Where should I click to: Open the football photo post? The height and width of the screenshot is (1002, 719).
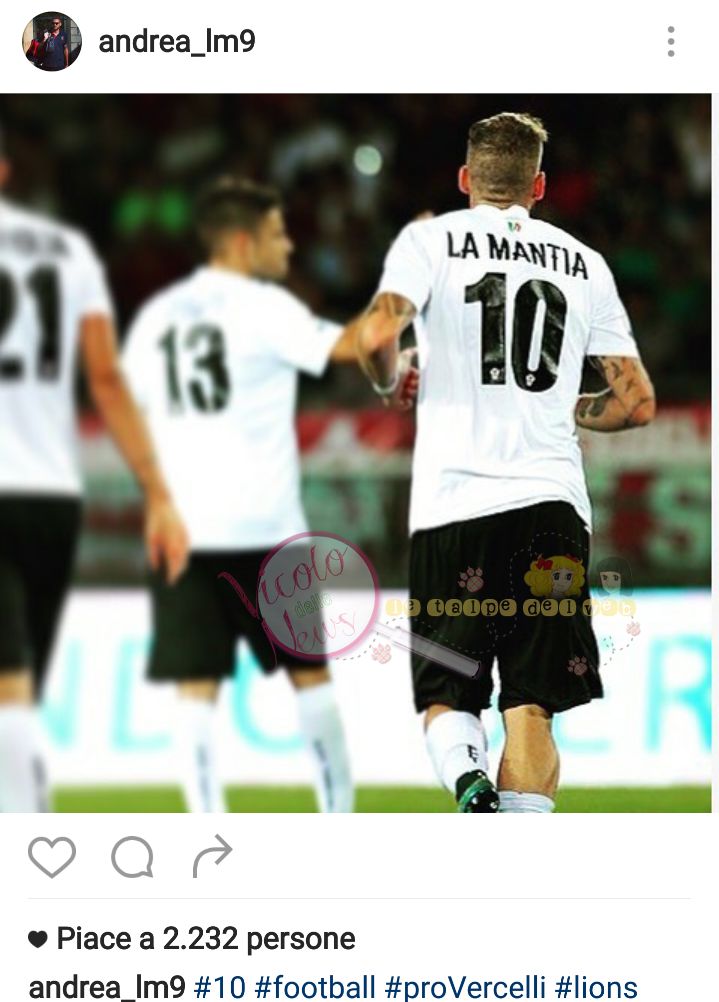point(359,452)
